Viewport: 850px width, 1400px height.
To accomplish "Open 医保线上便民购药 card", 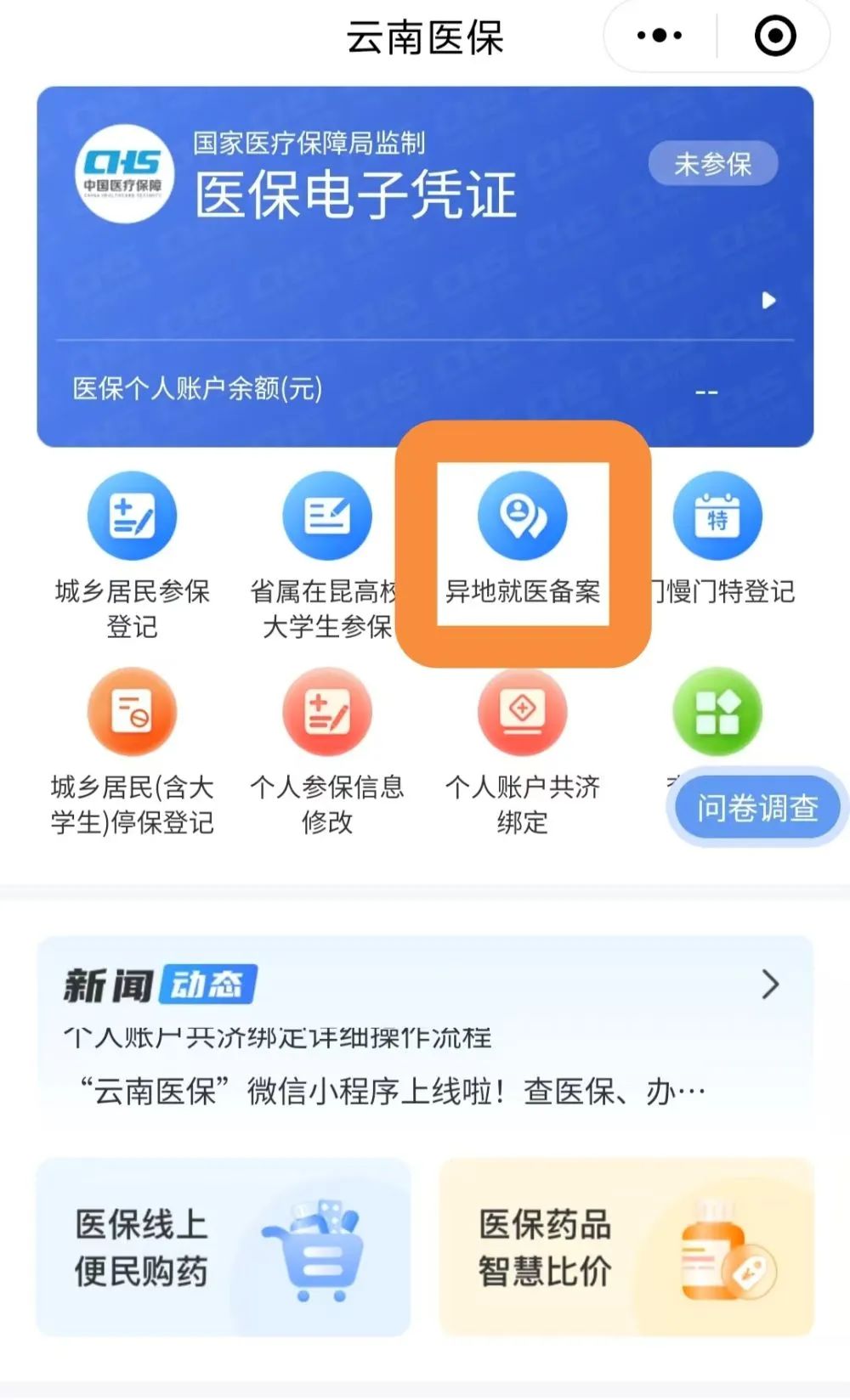I will point(223,1247).
